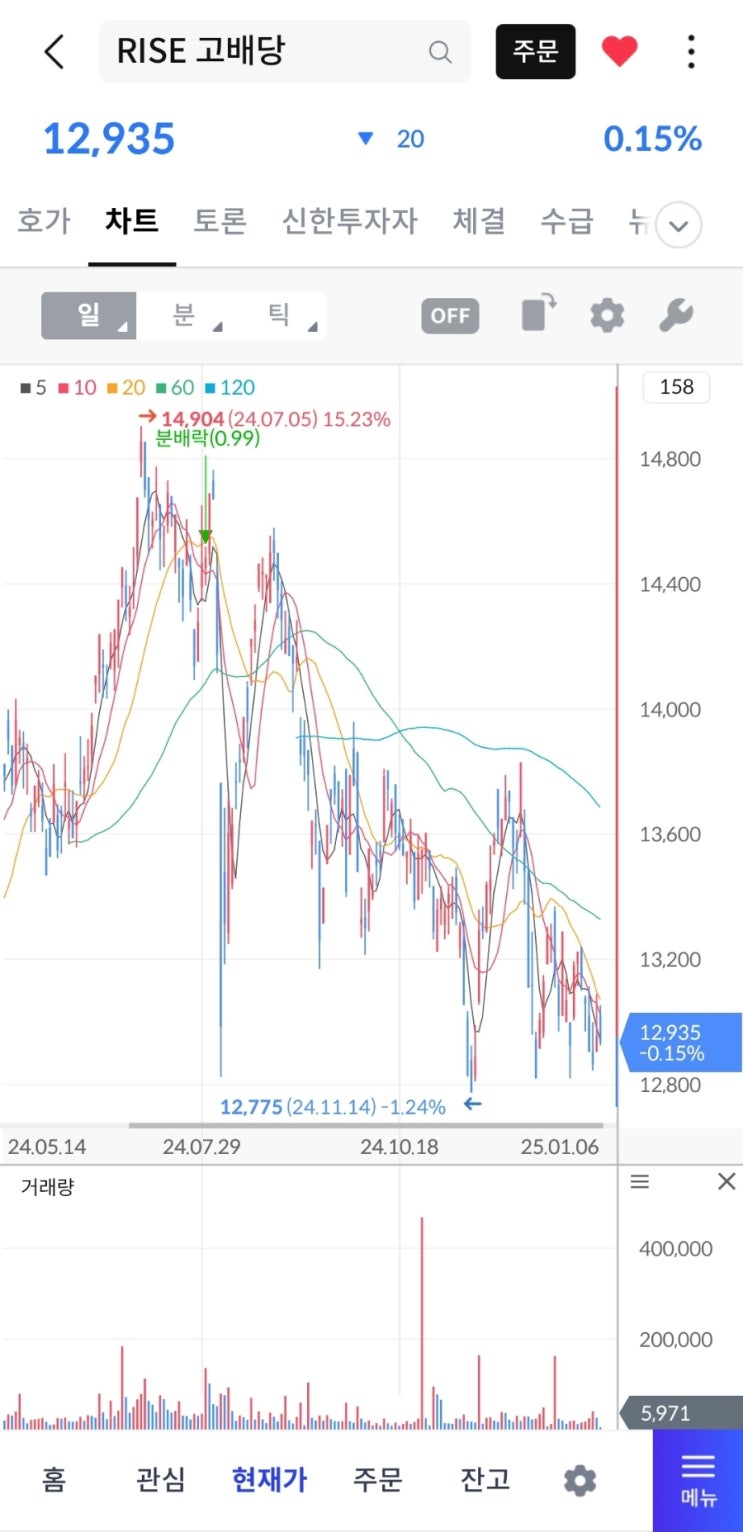Select the 틱 tick chart interval

pos(278,316)
